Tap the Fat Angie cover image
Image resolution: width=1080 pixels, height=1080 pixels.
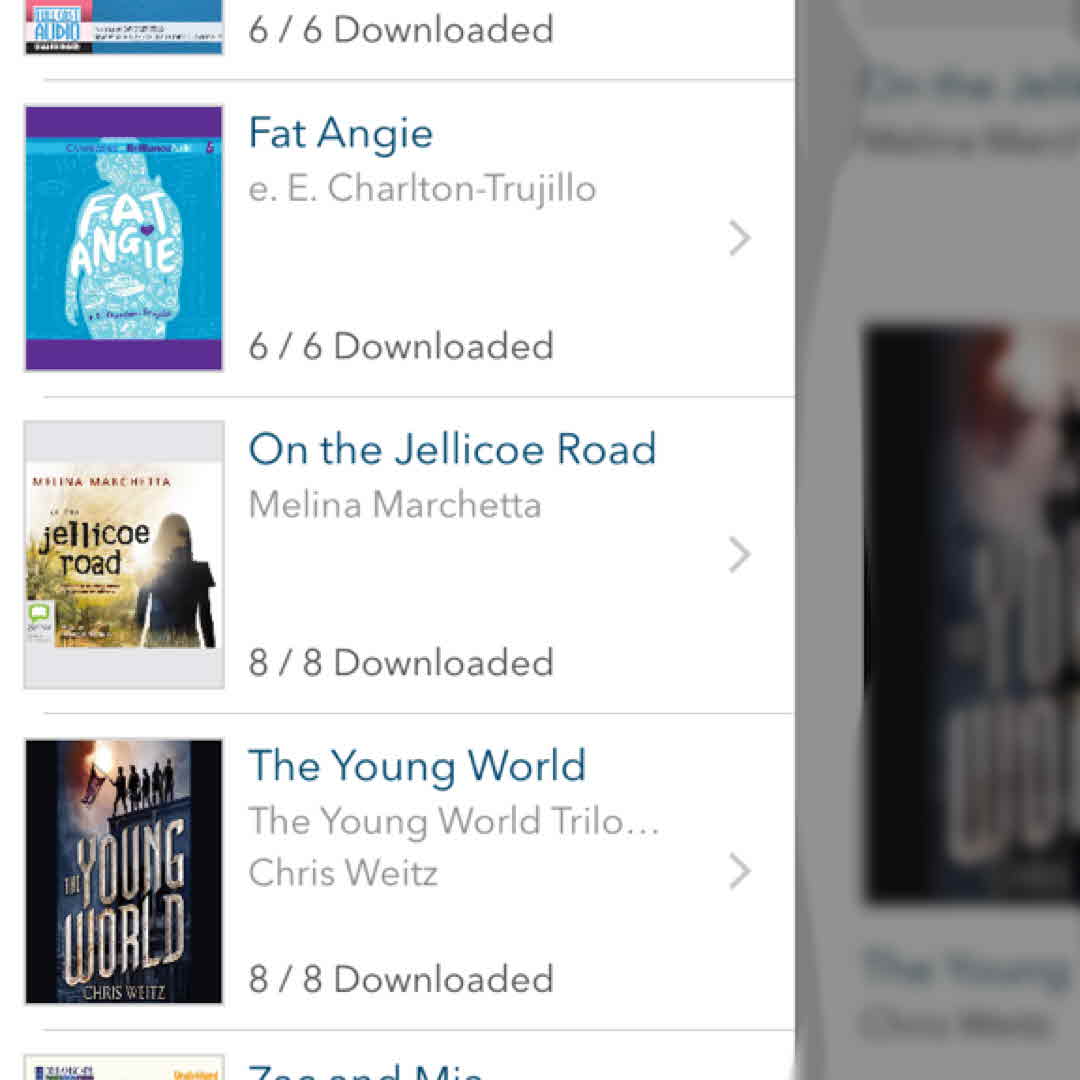click(124, 238)
